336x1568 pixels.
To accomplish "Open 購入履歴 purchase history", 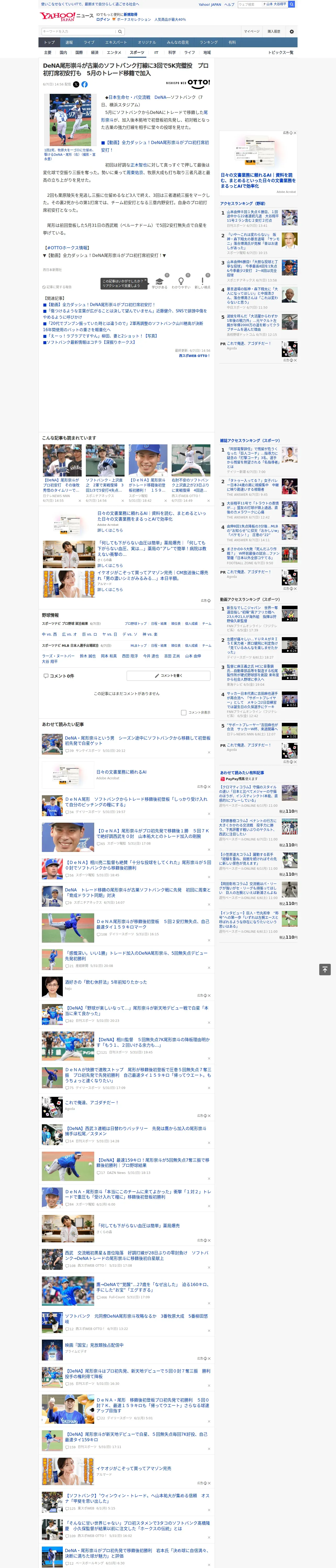I will coord(274,31).
